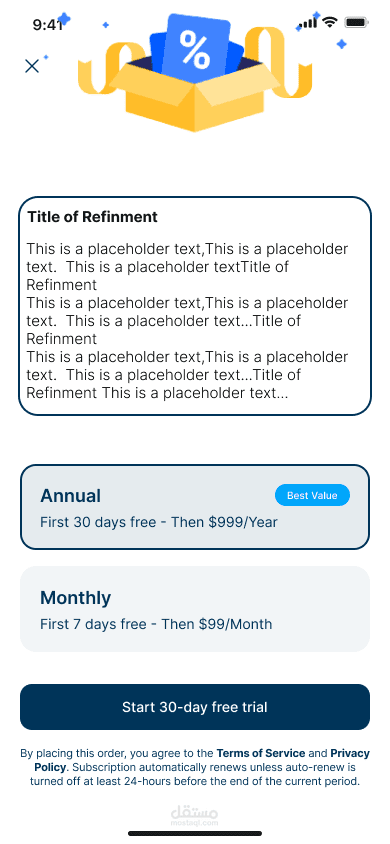The width and height of the screenshot is (390, 844).
Task: Choose the Monthly plan at $99/Month
Action: [x=195, y=609]
